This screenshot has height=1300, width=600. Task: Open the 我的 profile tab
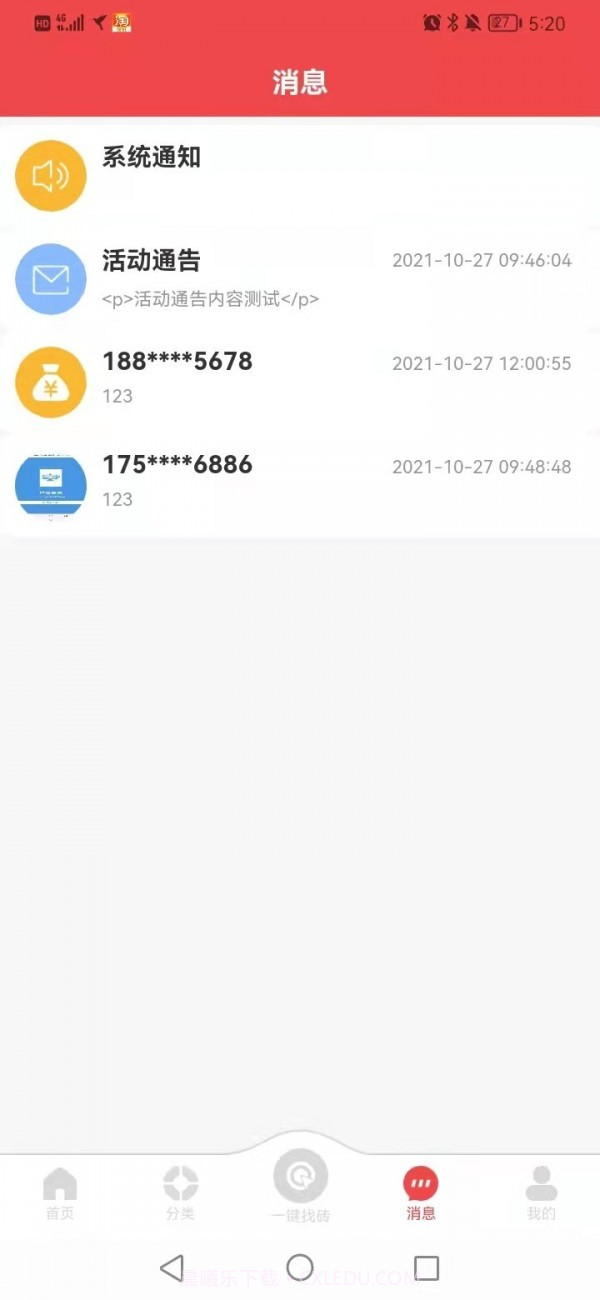(541, 1193)
